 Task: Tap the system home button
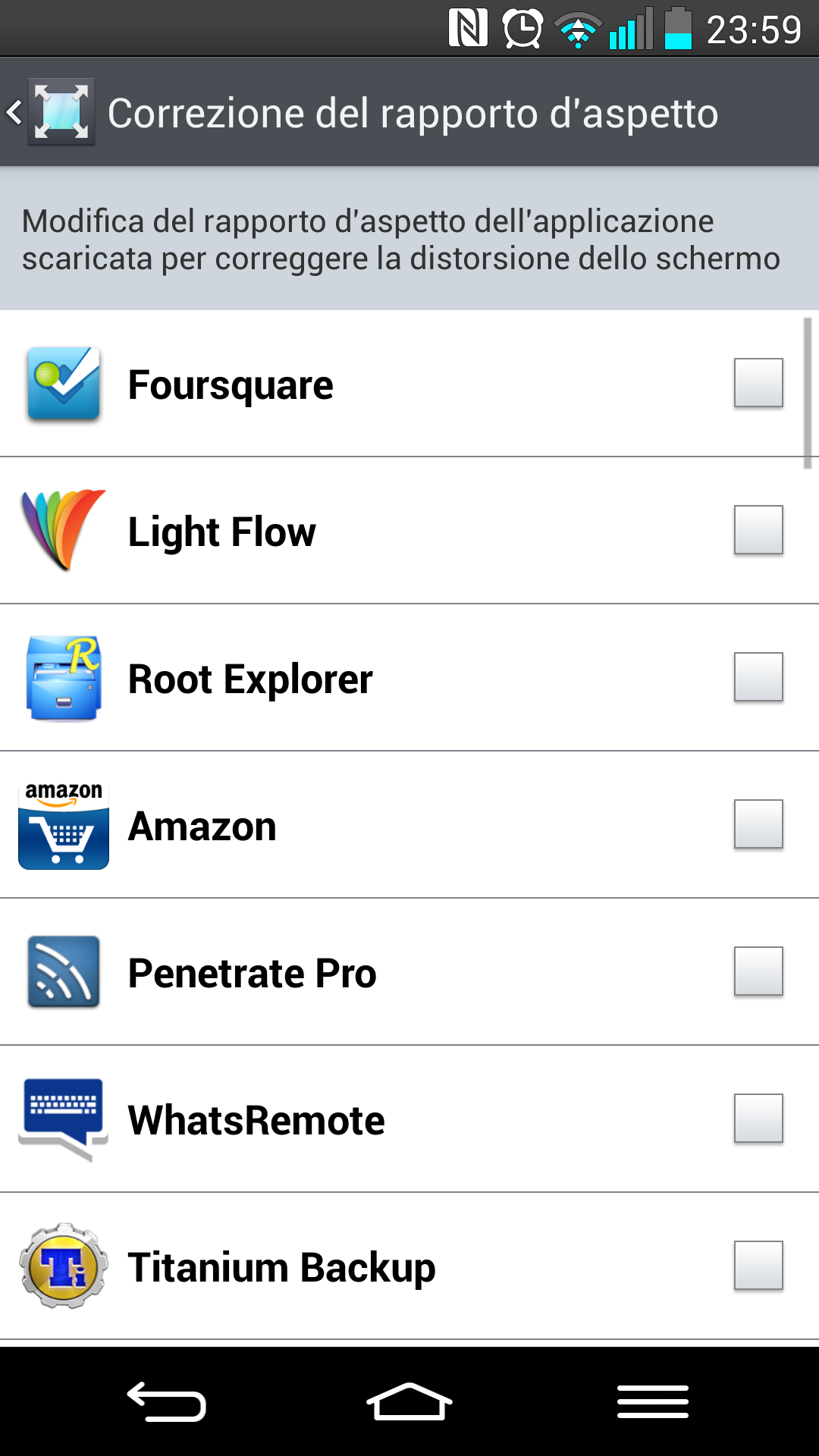pyautogui.click(x=409, y=1401)
